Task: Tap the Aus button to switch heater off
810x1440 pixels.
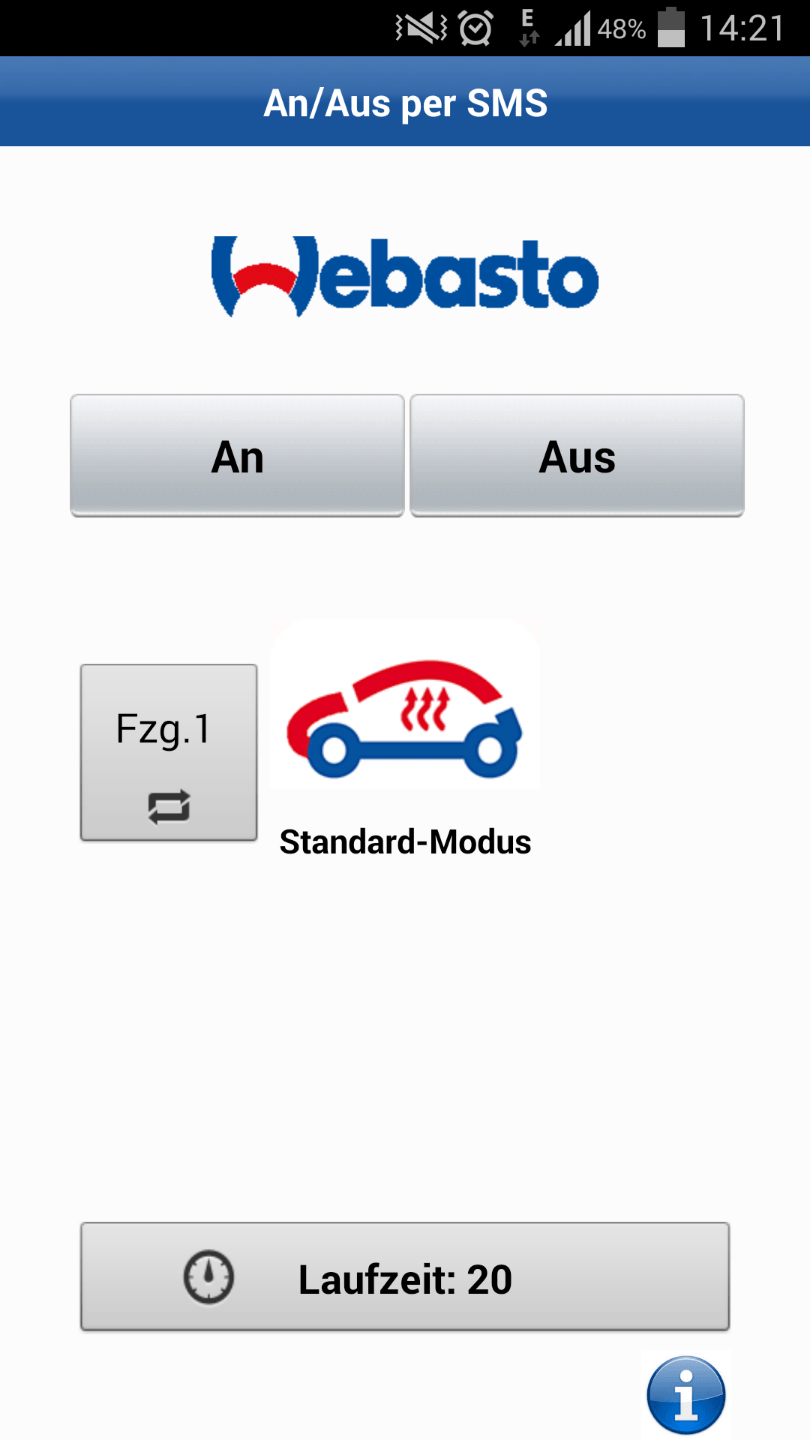Action: click(577, 456)
